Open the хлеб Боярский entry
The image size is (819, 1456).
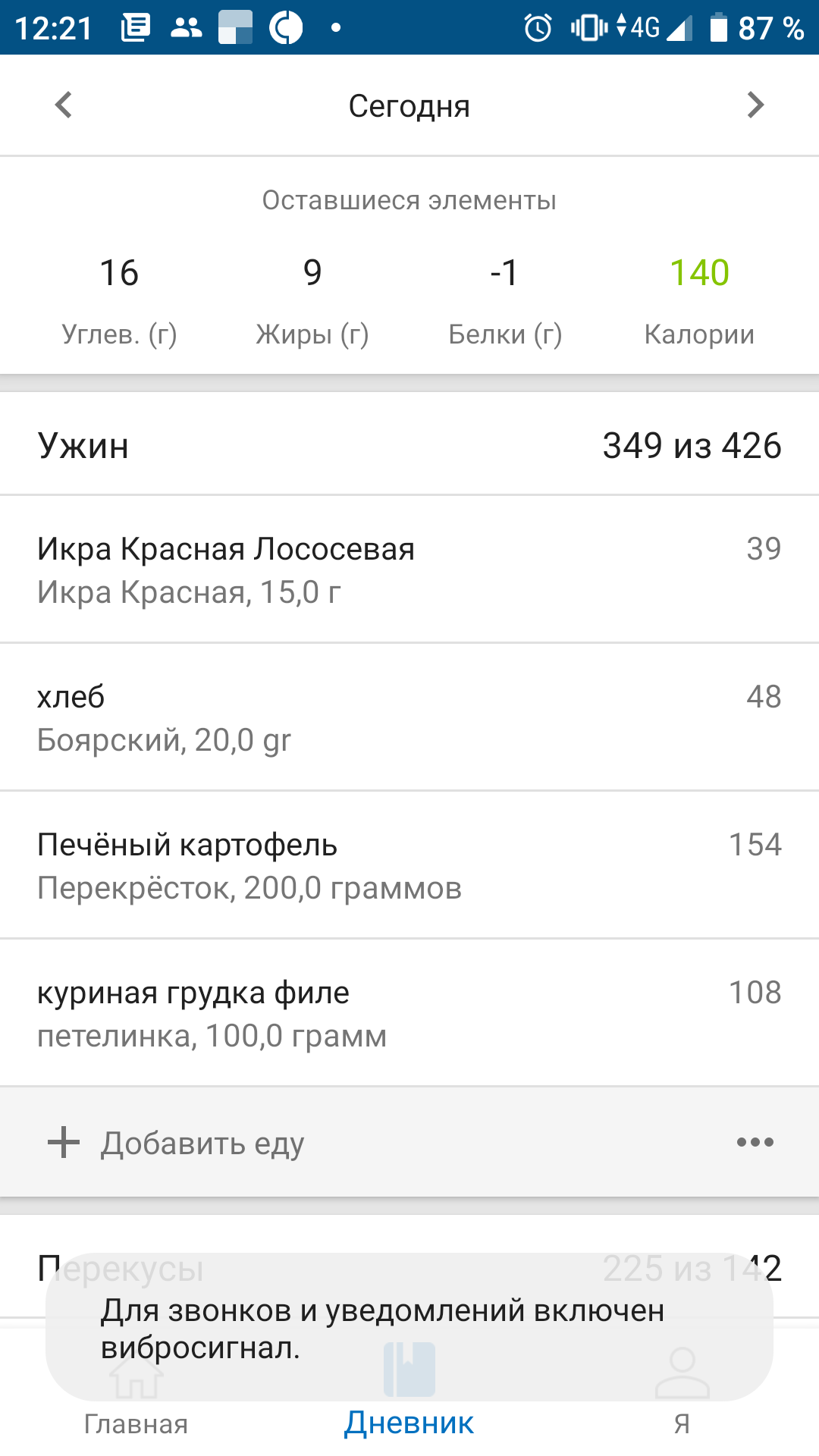(409, 717)
